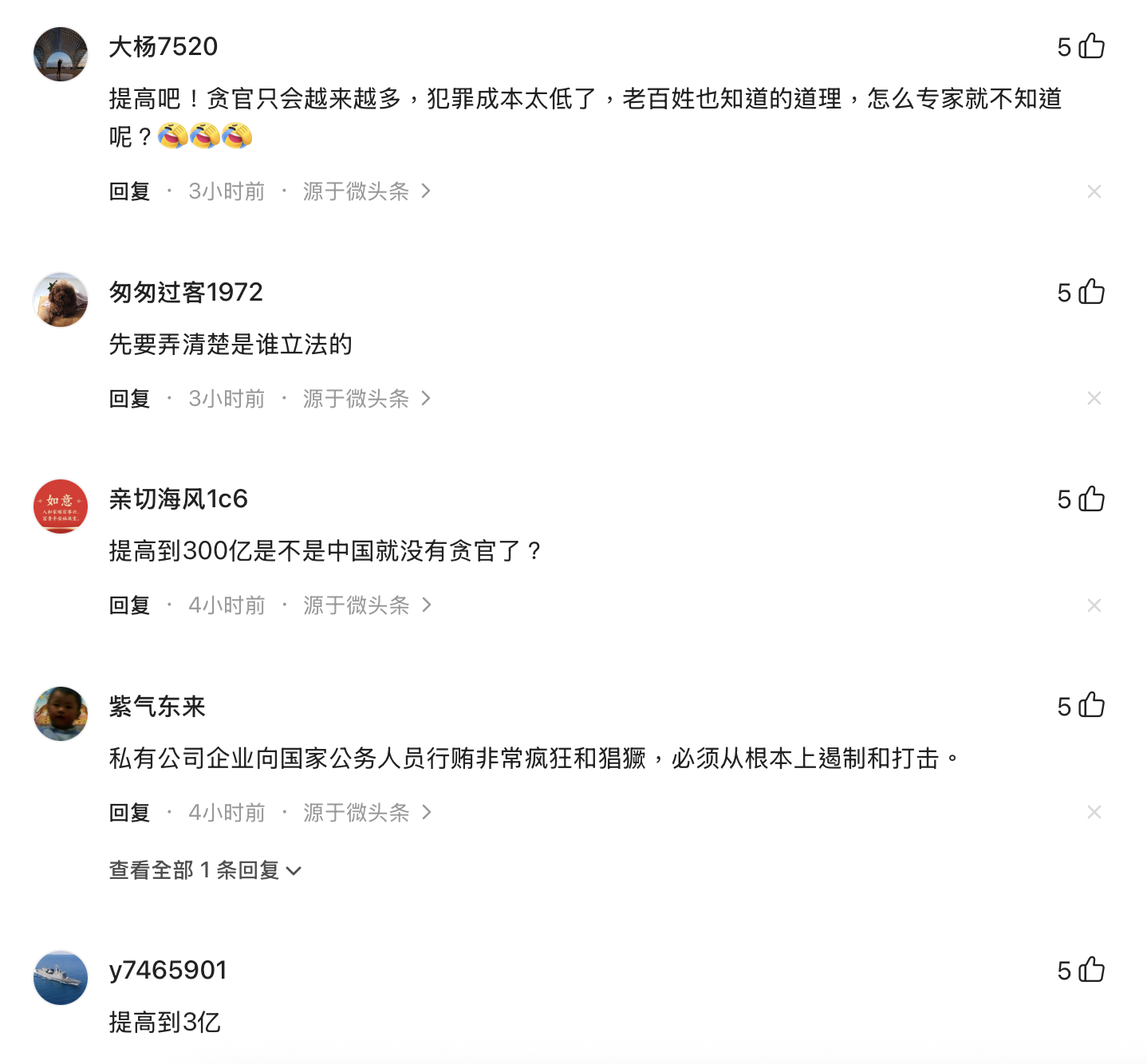View 大杨7520's profile via the username
This screenshot has height=1064, width=1147.
pyautogui.click(x=163, y=47)
